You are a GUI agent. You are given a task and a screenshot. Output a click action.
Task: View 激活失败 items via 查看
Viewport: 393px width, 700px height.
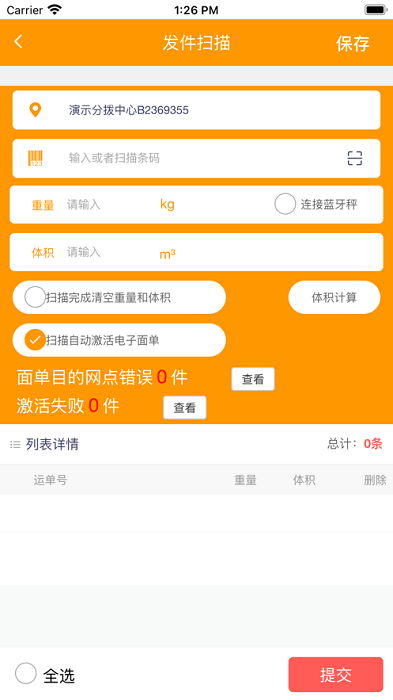pos(184,407)
